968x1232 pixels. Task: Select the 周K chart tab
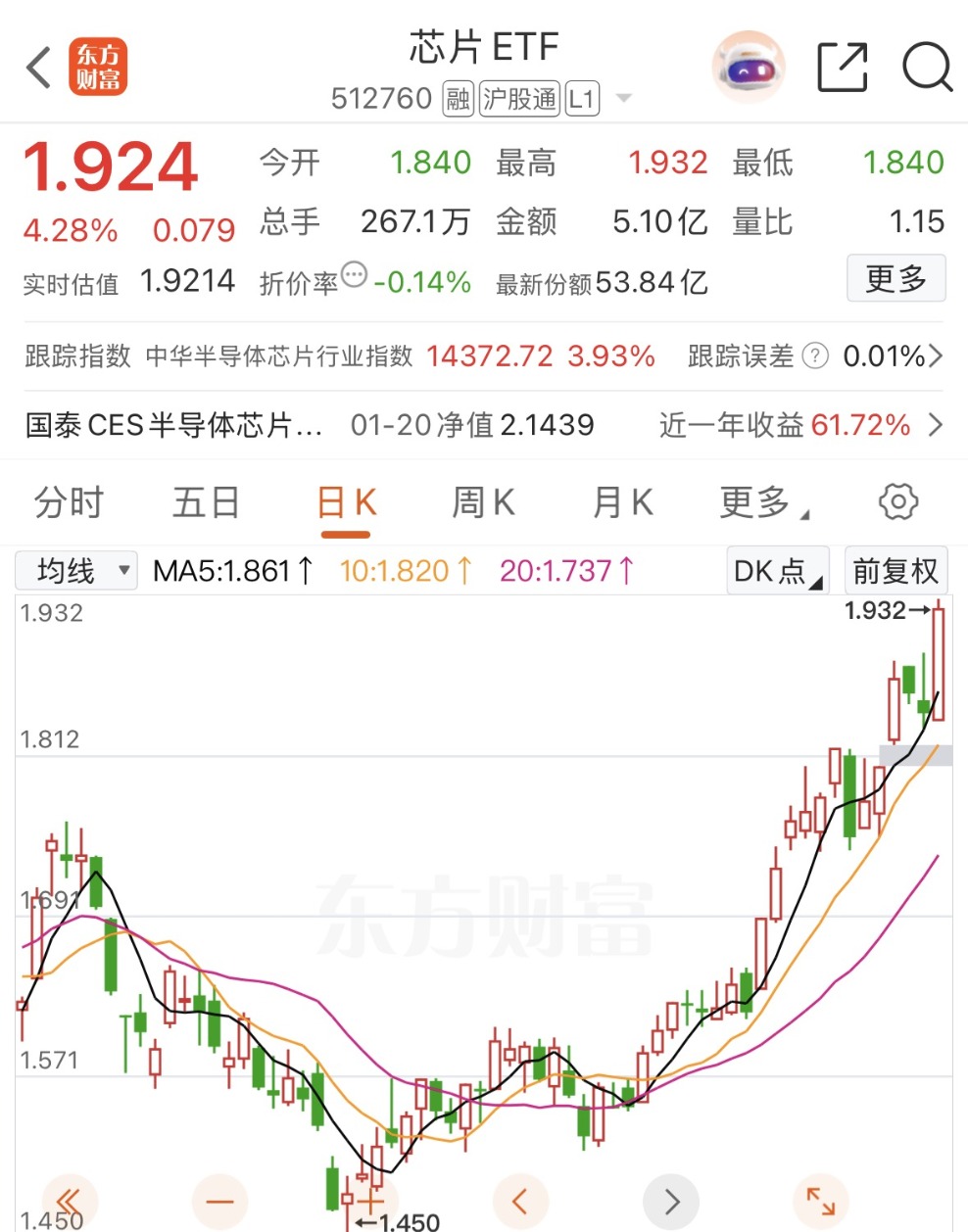[x=482, y=502]
